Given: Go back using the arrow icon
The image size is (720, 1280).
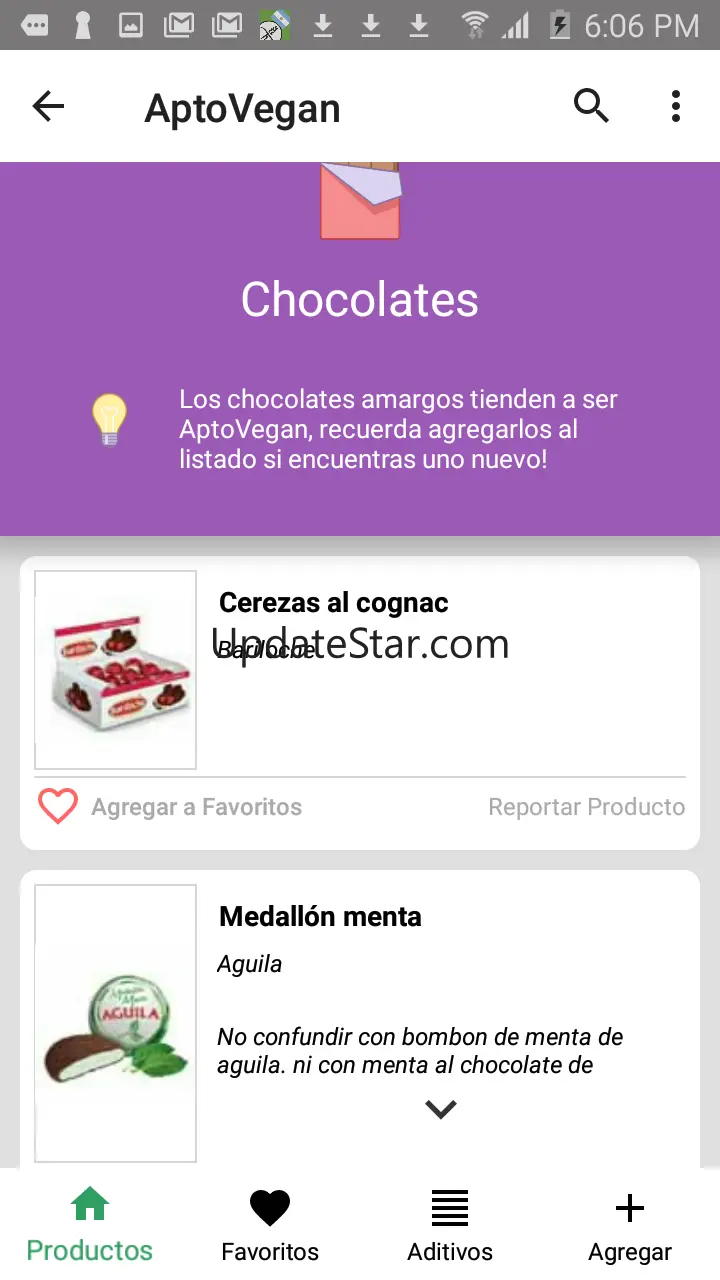Looking at the screenshot, I should point(48,106).
